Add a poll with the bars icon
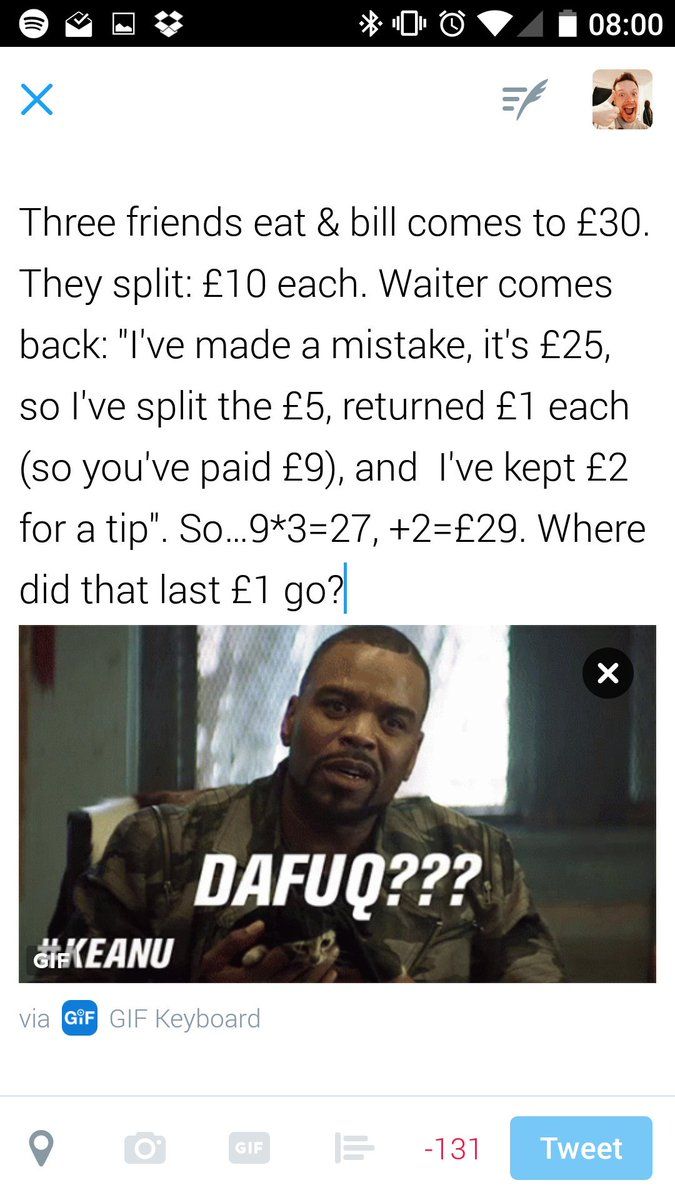Image resolution: width=675 pixels, height=1200 pixels. pyautogui.click(x=354, y=1149)
